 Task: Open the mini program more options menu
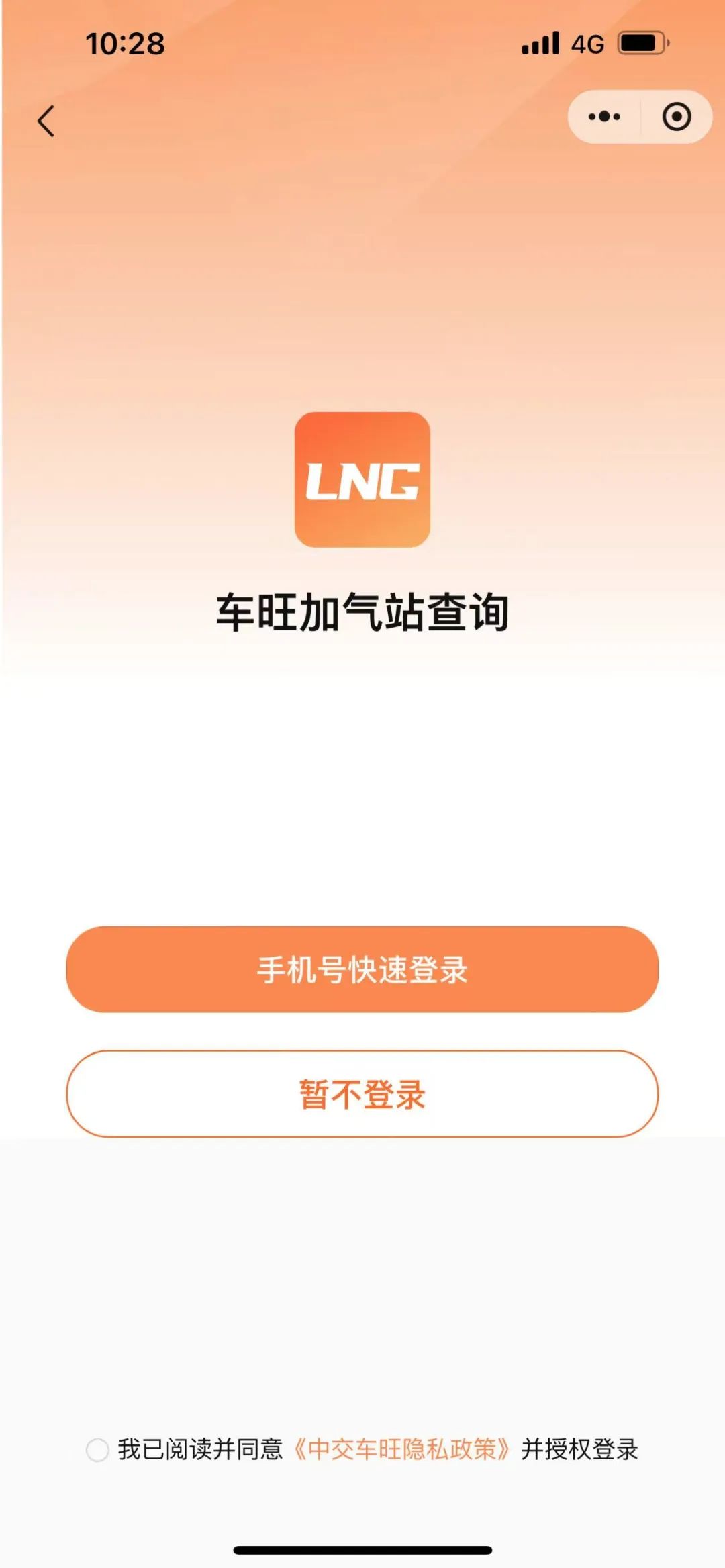pos(604,117)
